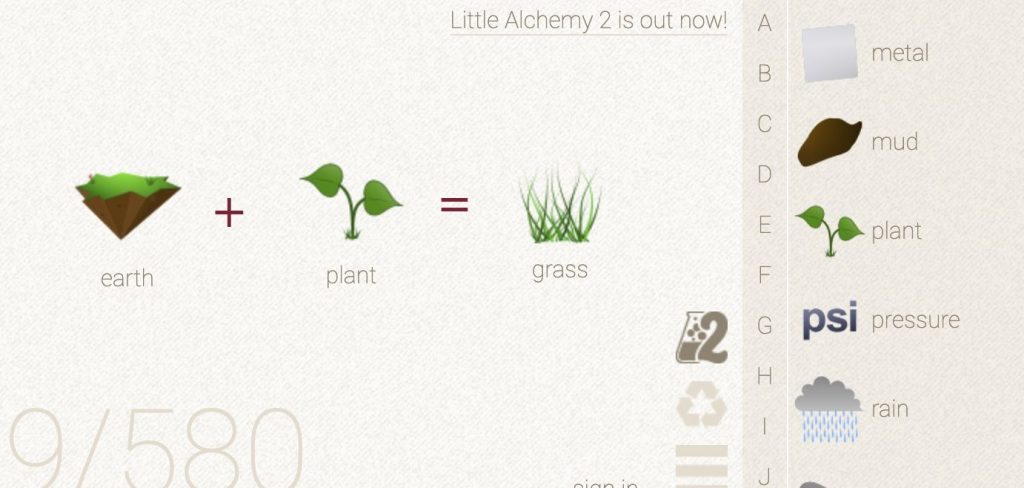The image size is (1024, 488).
Task: Jump to letter B in index
Action: 765,73
